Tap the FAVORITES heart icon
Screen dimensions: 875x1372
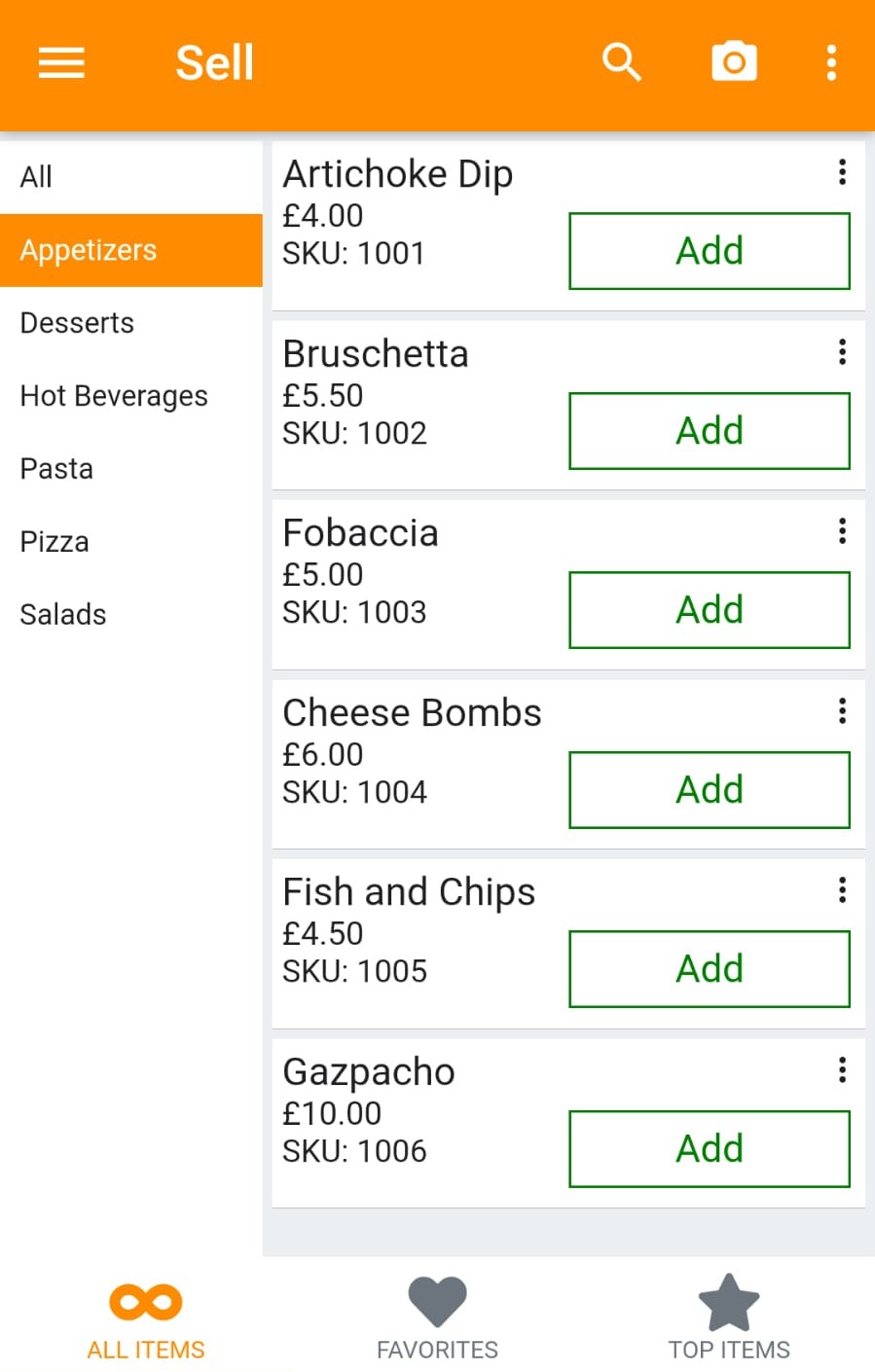coord(437,1301)
